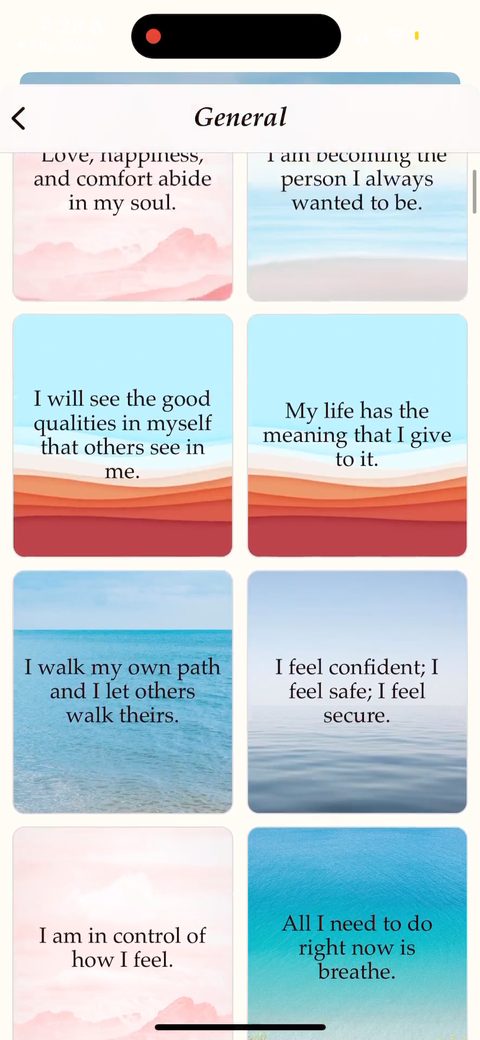The width and height of the screenshot is (480, 1040).
Task: Open 'person I always wanted to be' card
Action: pyautogui.click(x=357, y=227)
